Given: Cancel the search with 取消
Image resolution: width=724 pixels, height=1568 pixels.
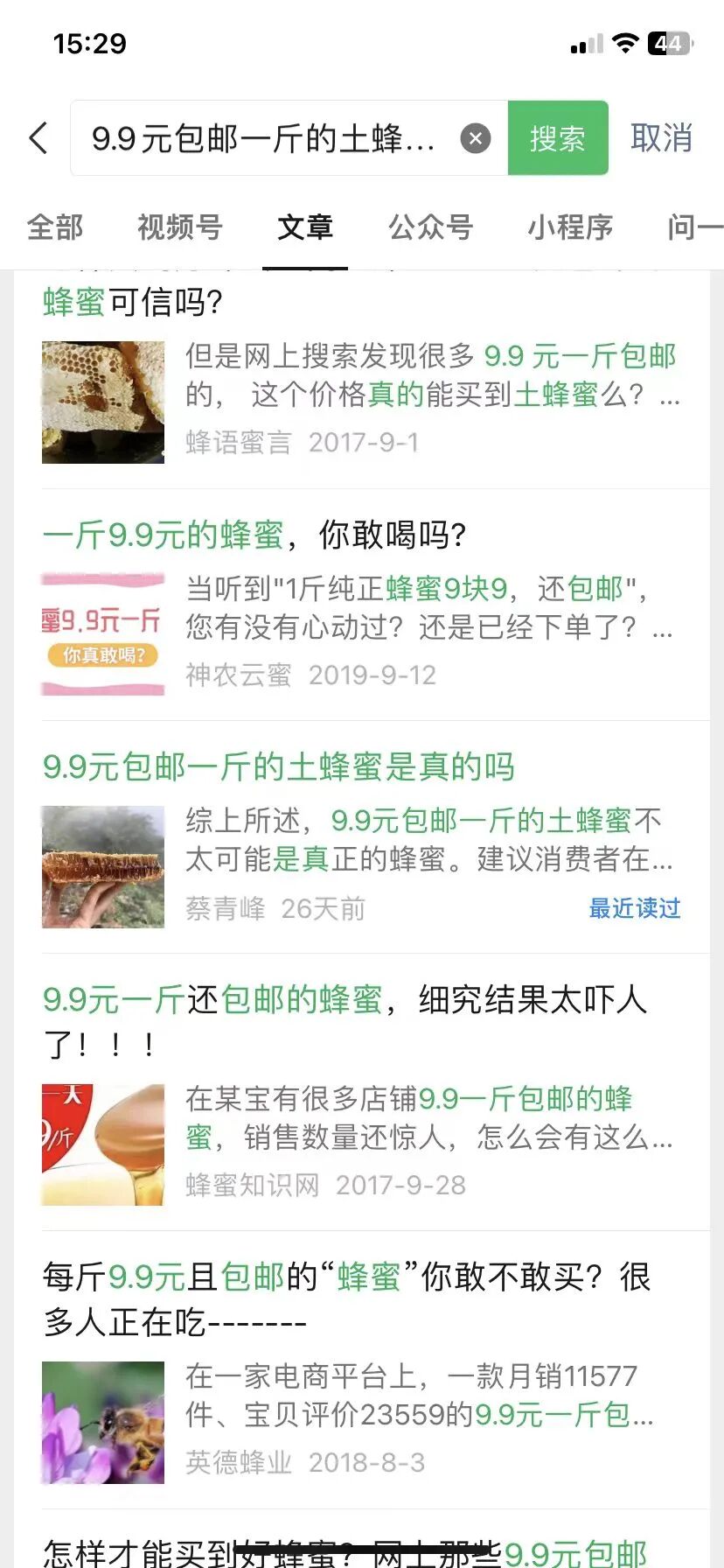Looking at the screenshot, I should click(662, 138).
